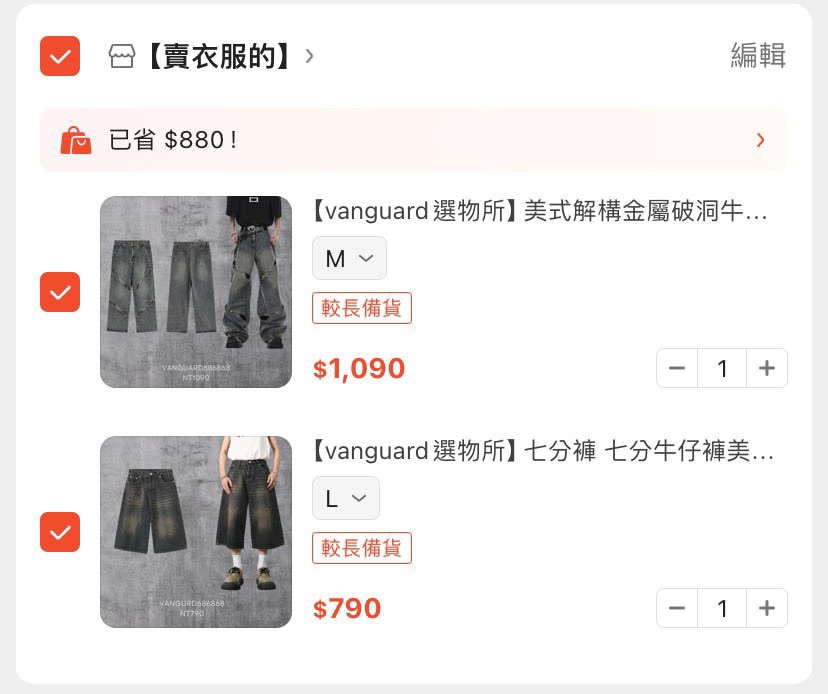This screenshot has width=828, height=694.
Task: Decrease the quantity of the $790 七分褲
Action: (677, 608)
